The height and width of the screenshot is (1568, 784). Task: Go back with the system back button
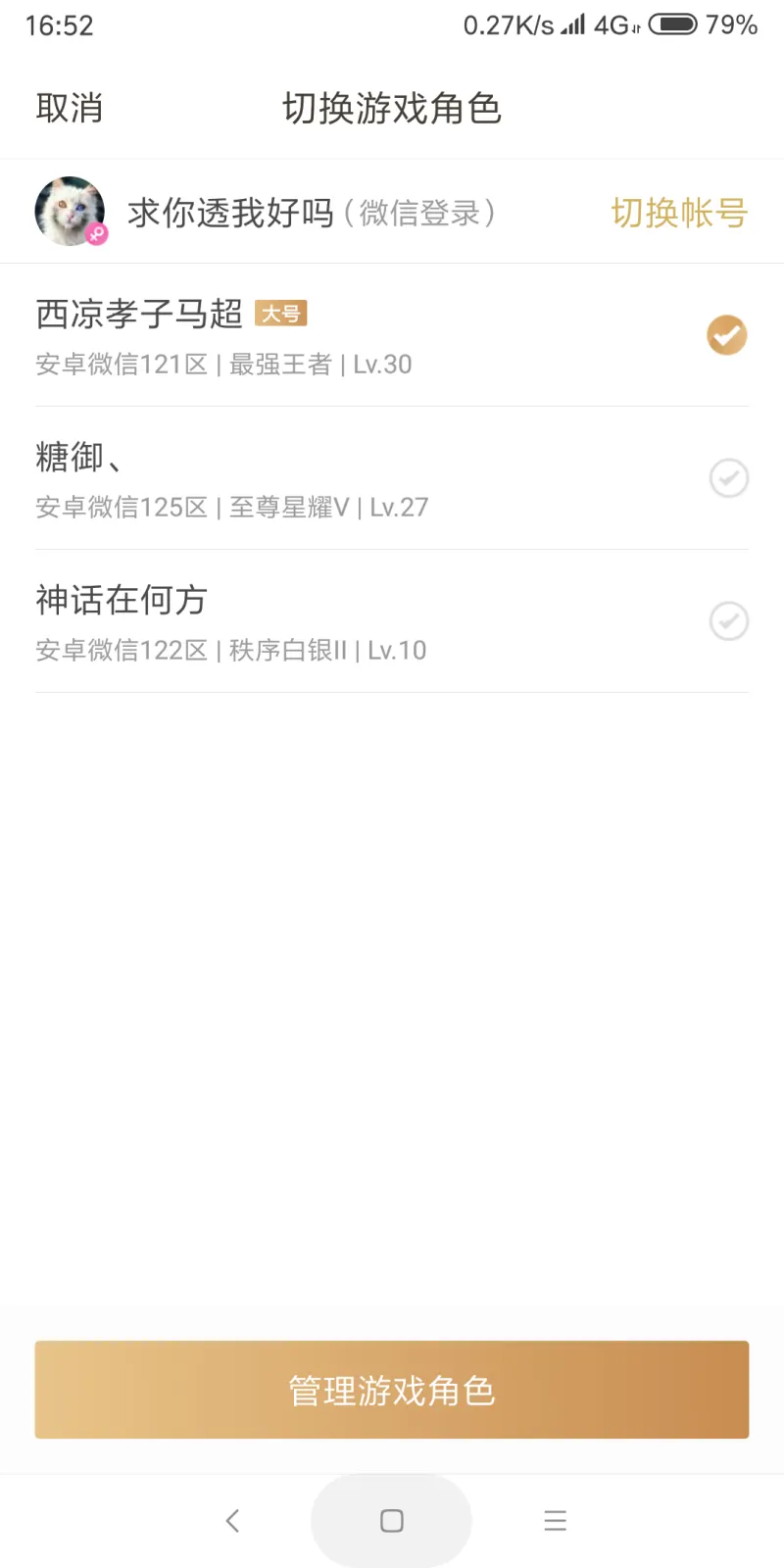point(232,1521)
